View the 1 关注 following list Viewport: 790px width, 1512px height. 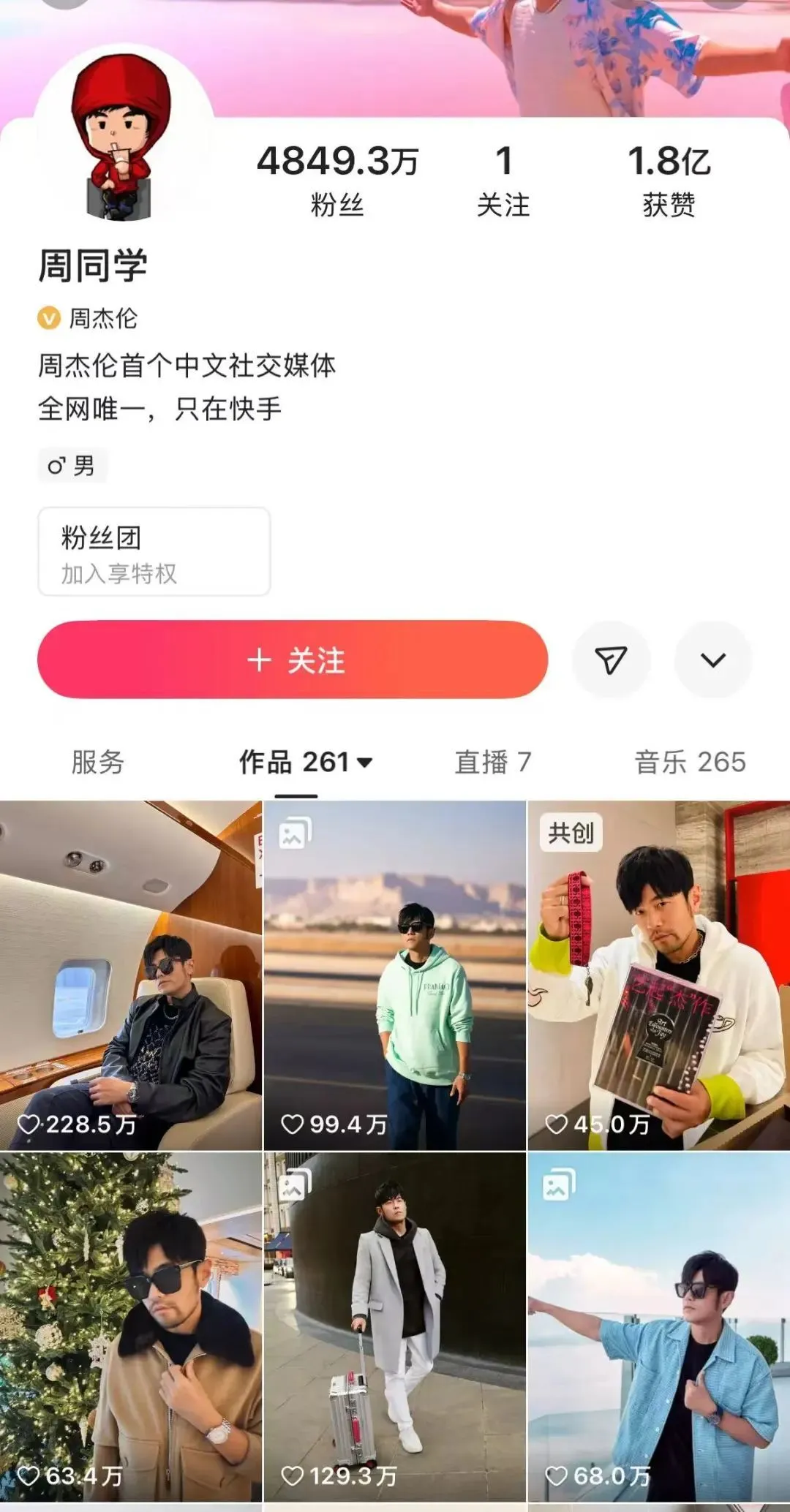pyautogui.click(x=503, y=181)
